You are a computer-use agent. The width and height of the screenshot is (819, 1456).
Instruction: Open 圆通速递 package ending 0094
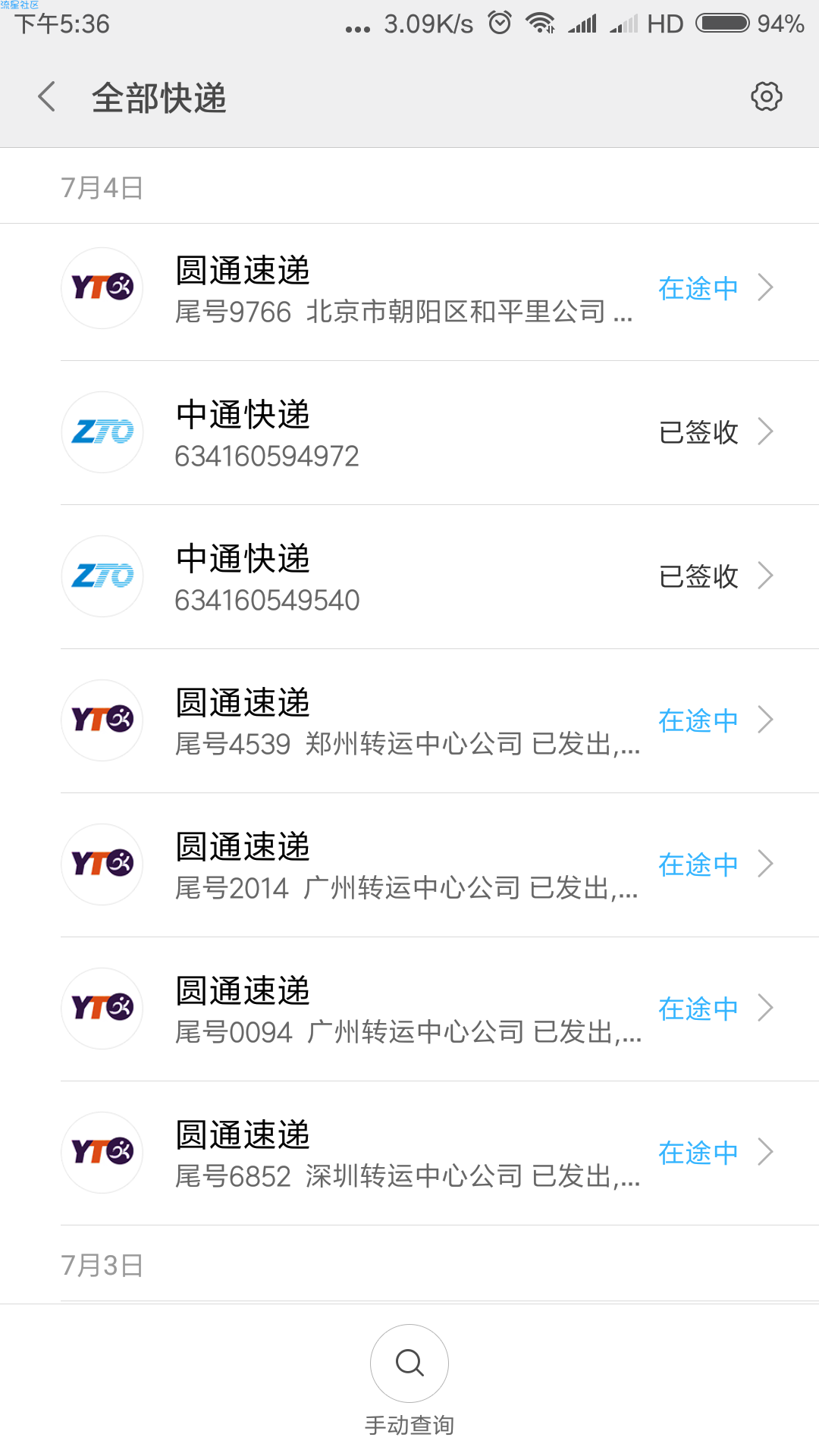point(409,1009)
